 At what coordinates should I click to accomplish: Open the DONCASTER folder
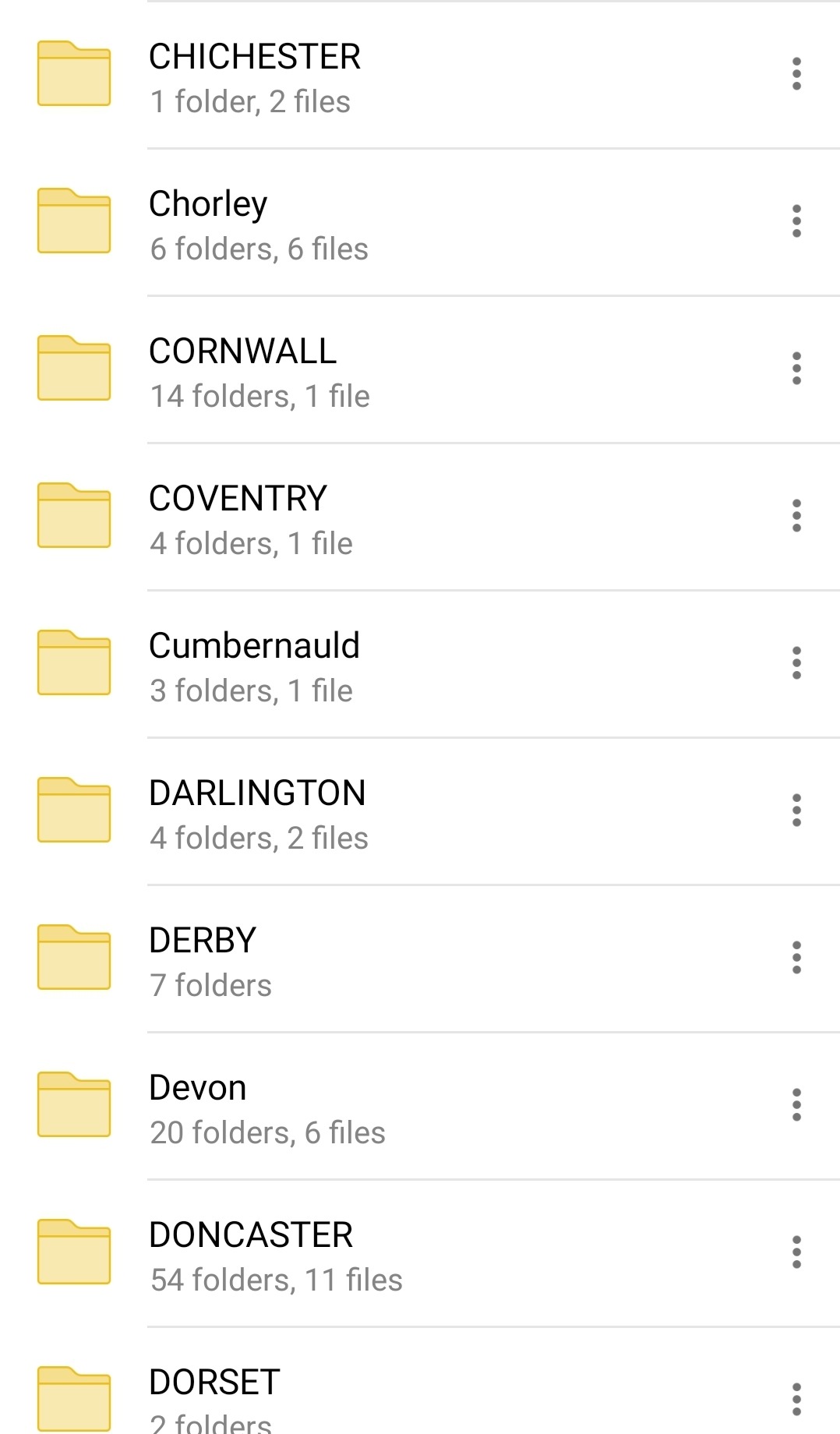(x=251, y=1254)
